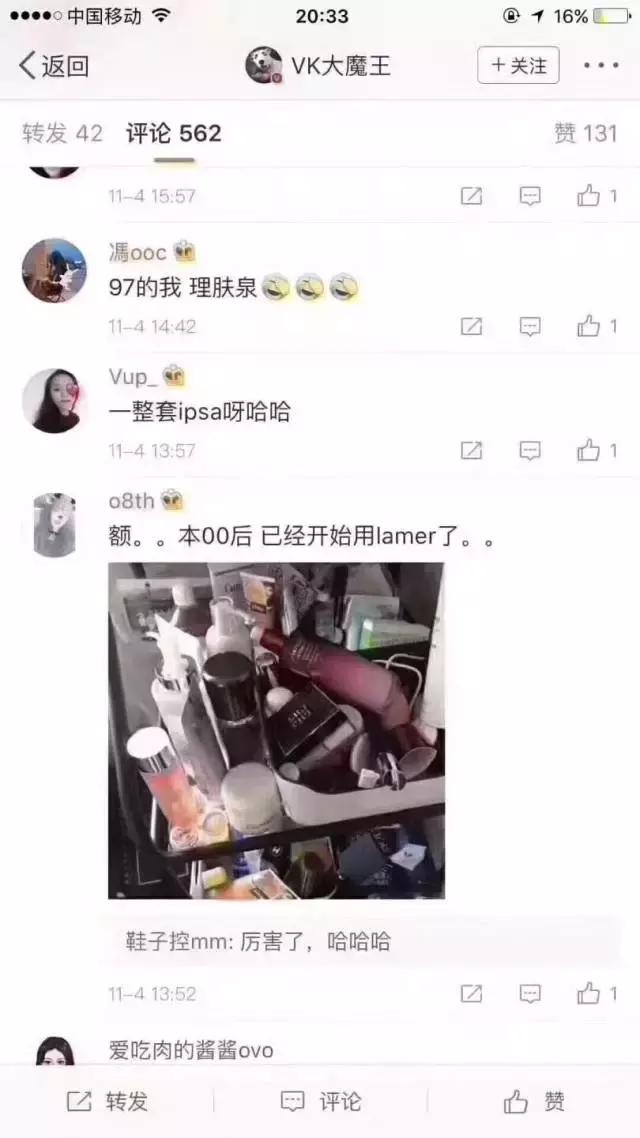Repost this post via bottom 转发
Screen dimensions: 640x1138
[107, 1102]
